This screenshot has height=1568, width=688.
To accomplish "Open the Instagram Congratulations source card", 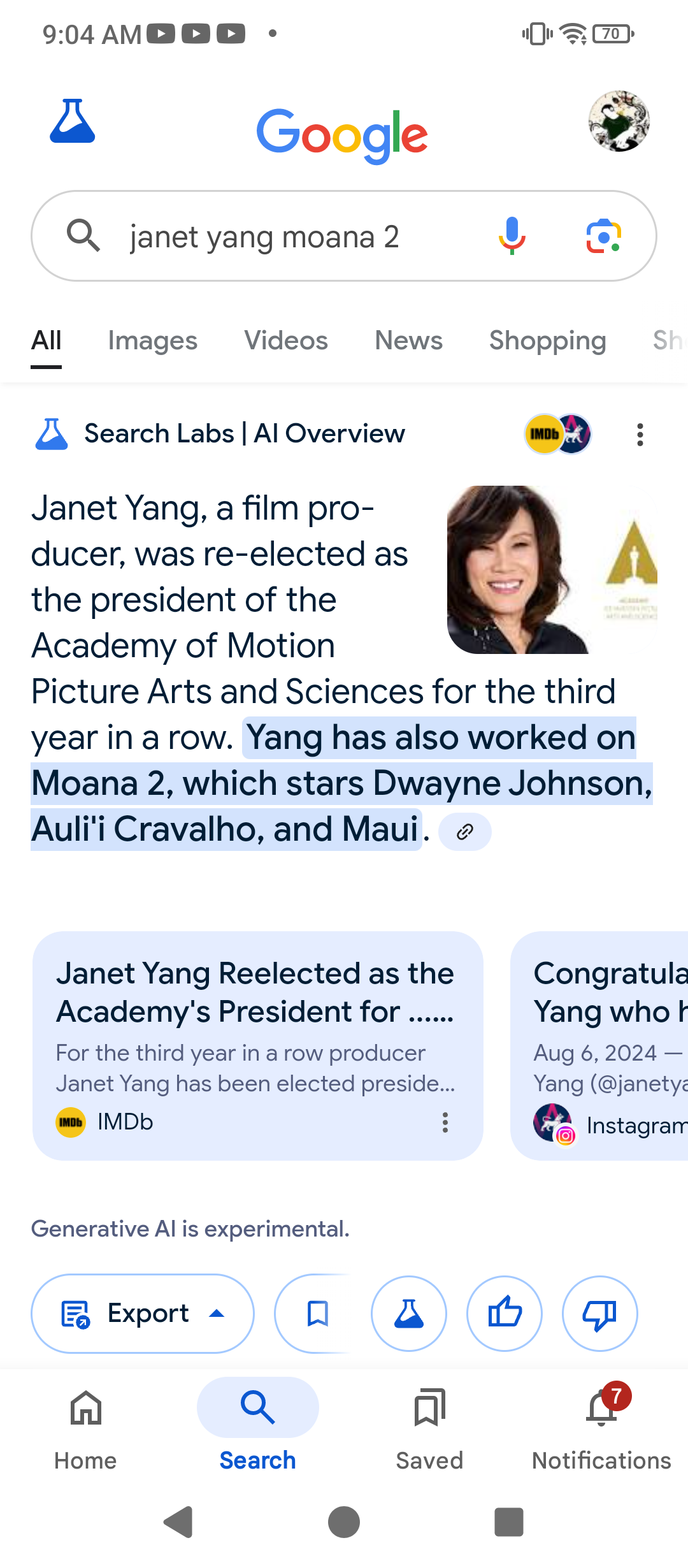I will coord(599,1045).
